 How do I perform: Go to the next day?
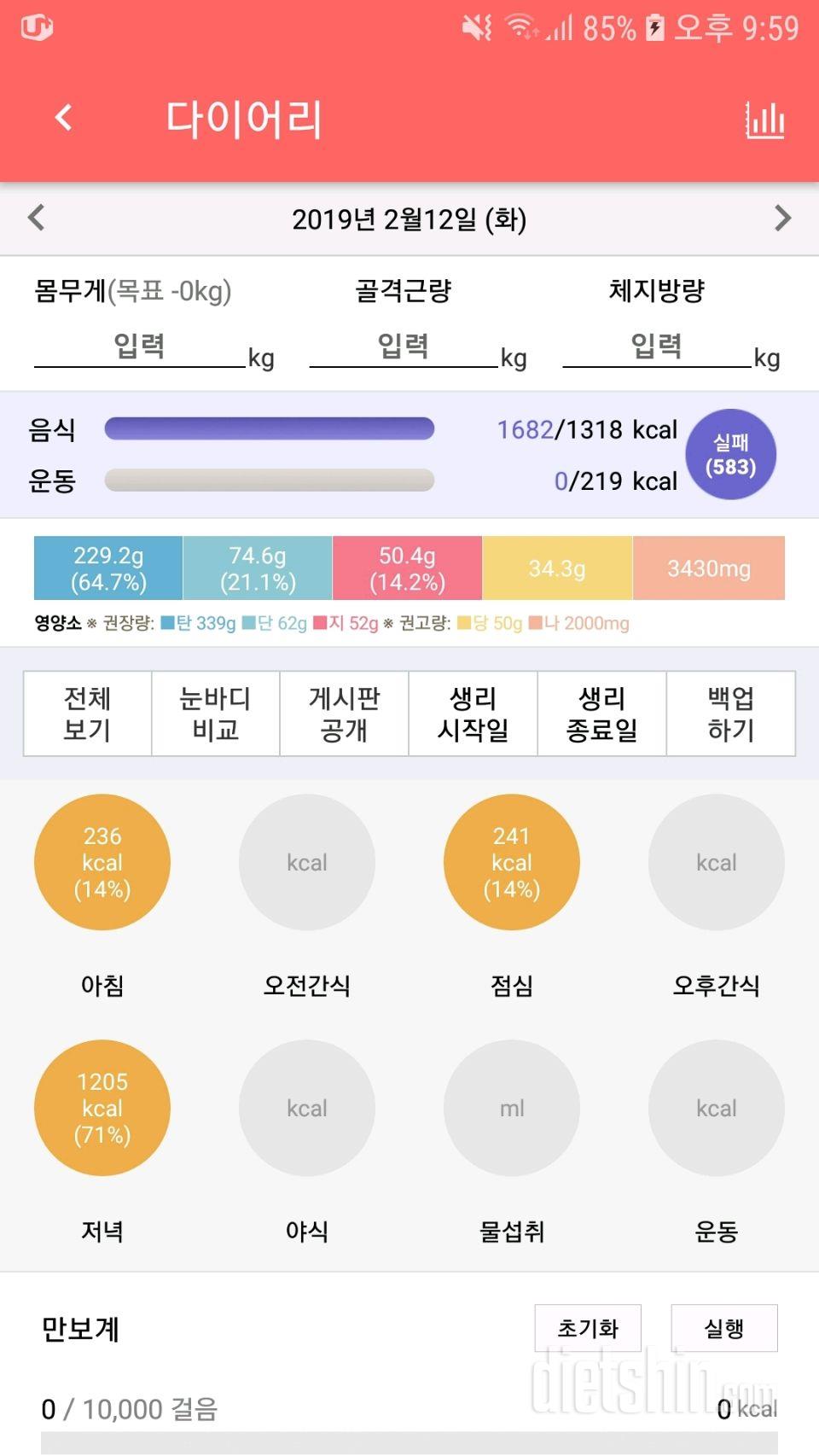(782, 218)
